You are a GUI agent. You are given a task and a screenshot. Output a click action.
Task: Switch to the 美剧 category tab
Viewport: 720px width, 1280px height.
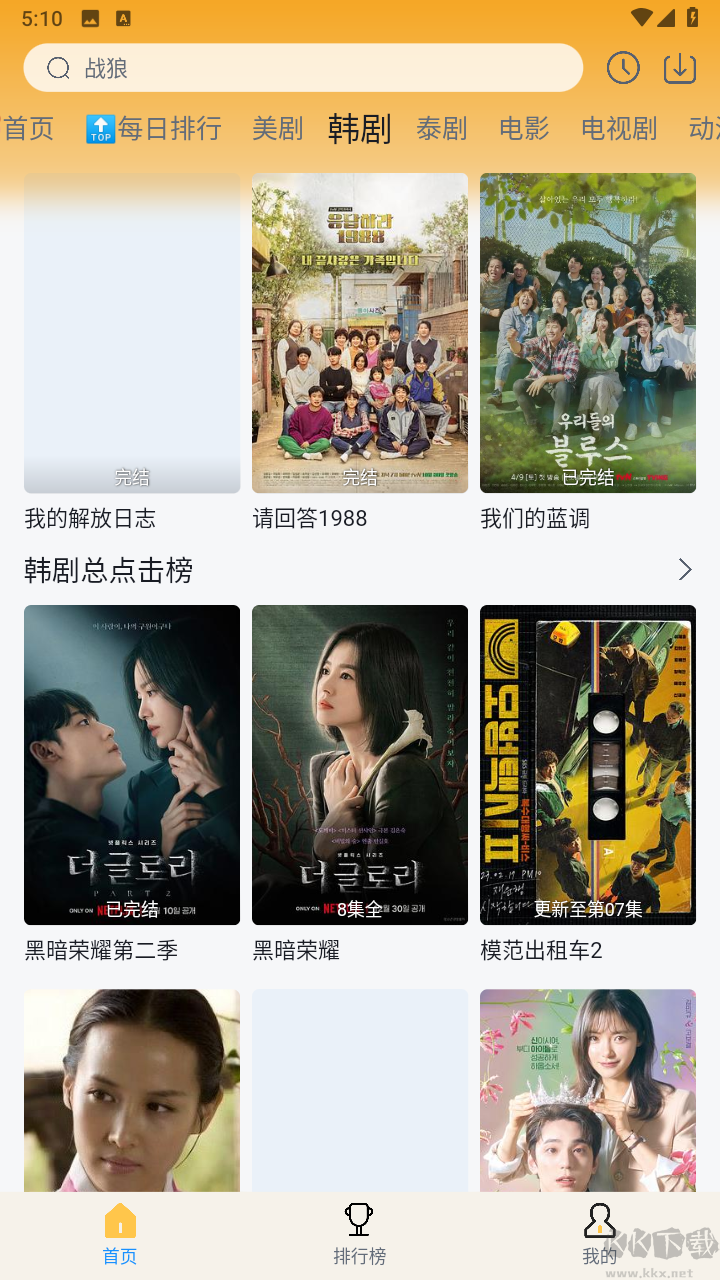tap(277, 129)
